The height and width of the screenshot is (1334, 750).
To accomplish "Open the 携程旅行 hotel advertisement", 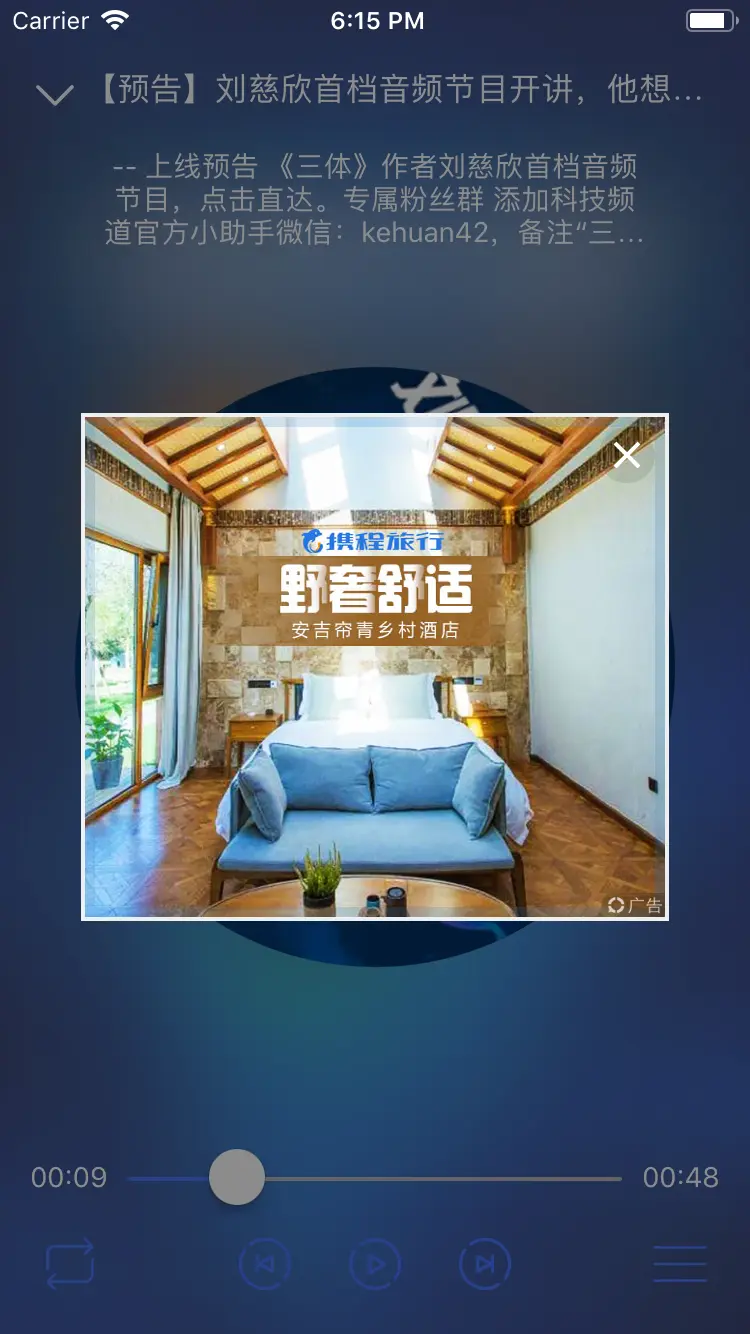I will tap(375, 667).
